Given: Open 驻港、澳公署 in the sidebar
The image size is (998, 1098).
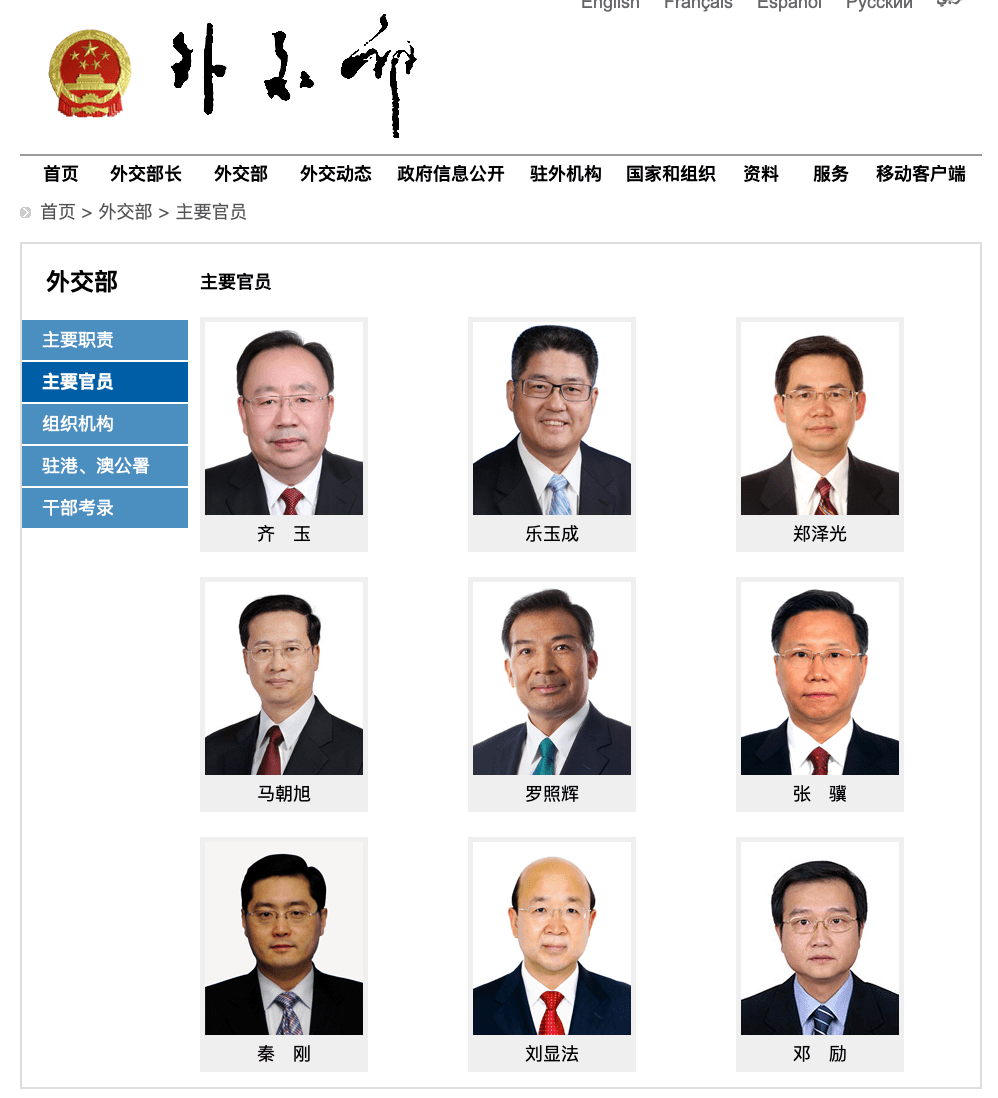Looking at the screenshot, I should click(104, 466).
